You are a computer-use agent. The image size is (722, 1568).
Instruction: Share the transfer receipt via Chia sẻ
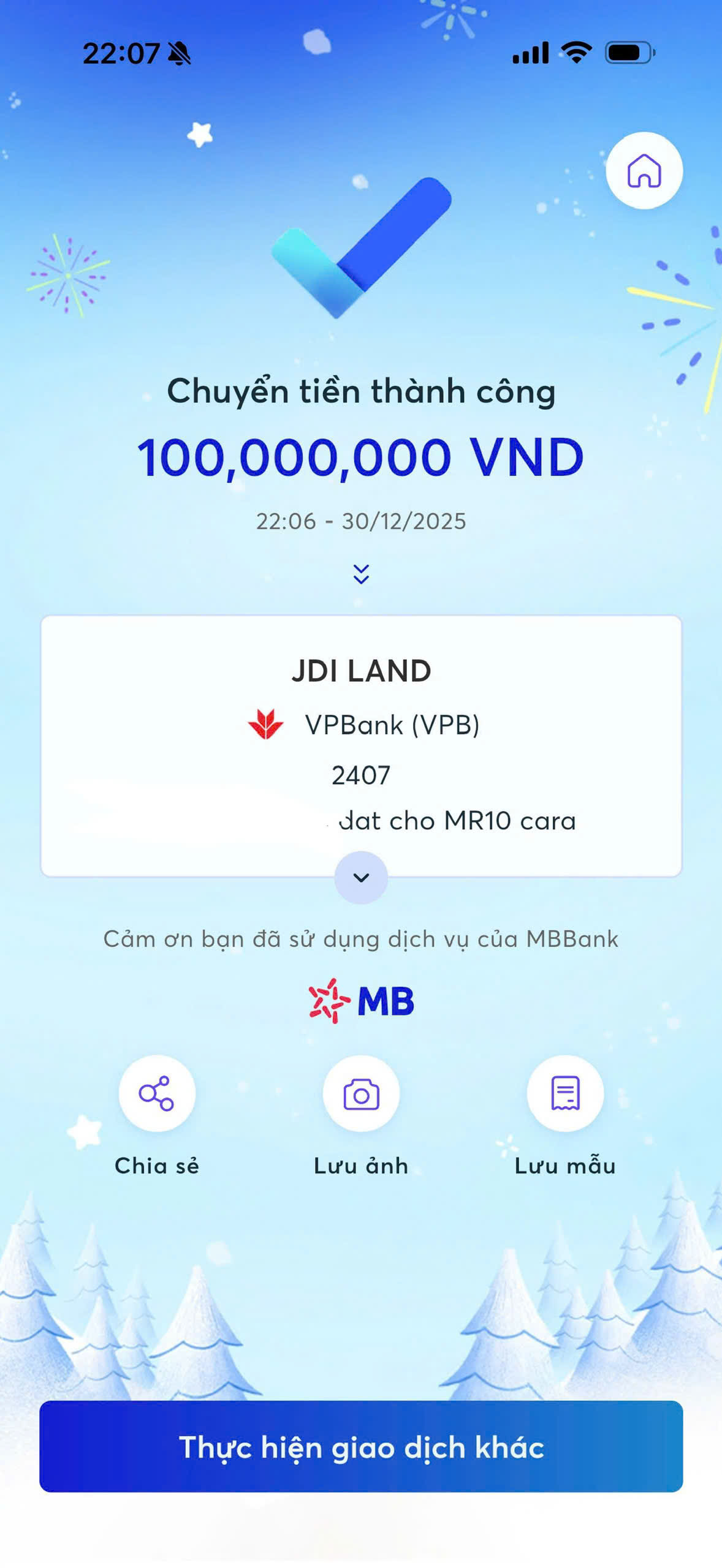pos(157,1093)
